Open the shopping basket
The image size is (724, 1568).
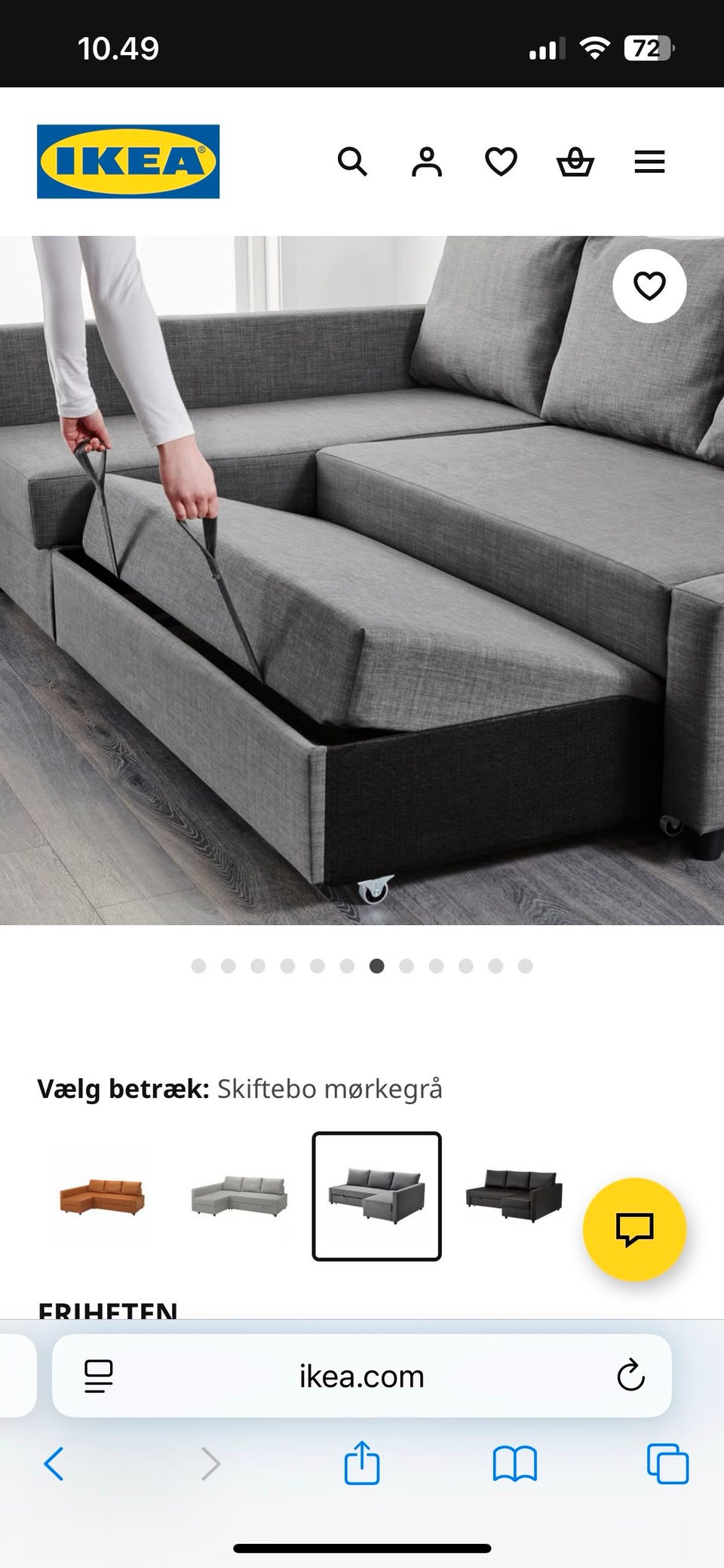tap(575, 161)
